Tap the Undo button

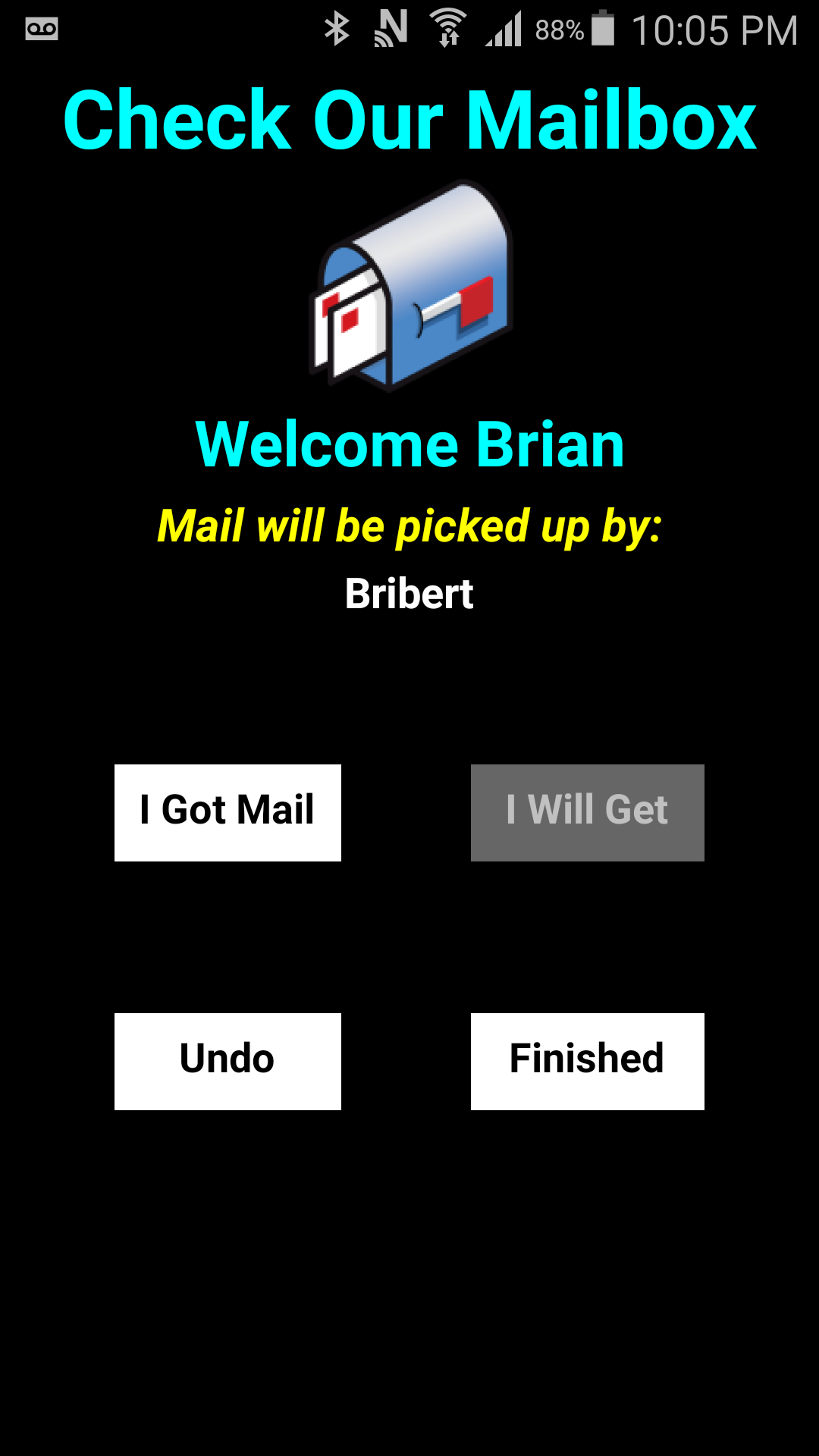(227, 1059)
